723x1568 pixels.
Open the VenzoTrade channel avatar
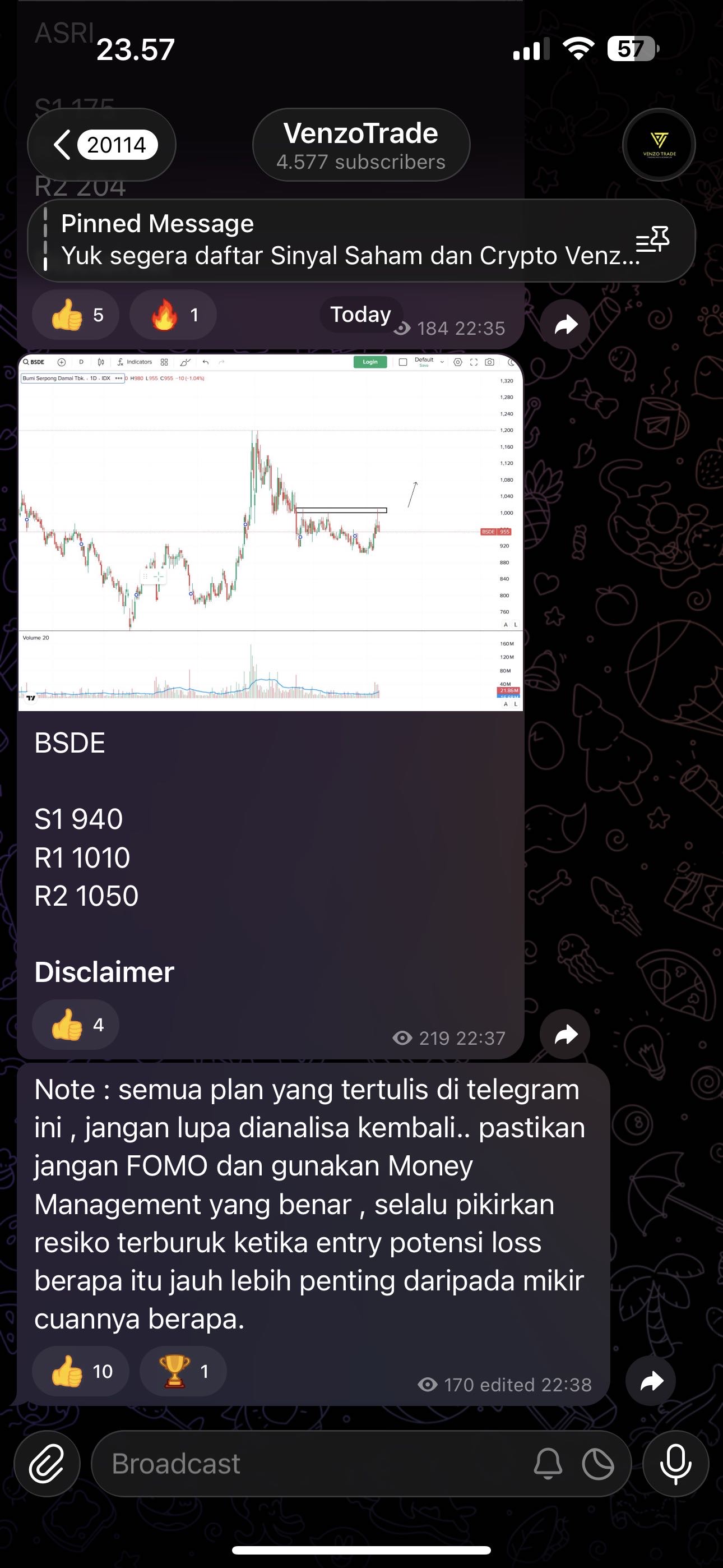point(659,145)
